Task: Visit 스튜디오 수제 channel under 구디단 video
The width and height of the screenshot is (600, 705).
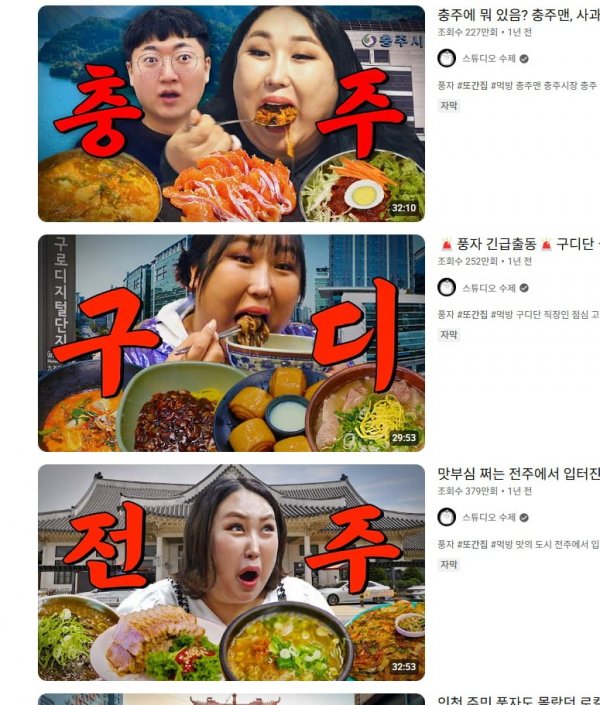Action: pyautogui.click(x=488, y=288)
